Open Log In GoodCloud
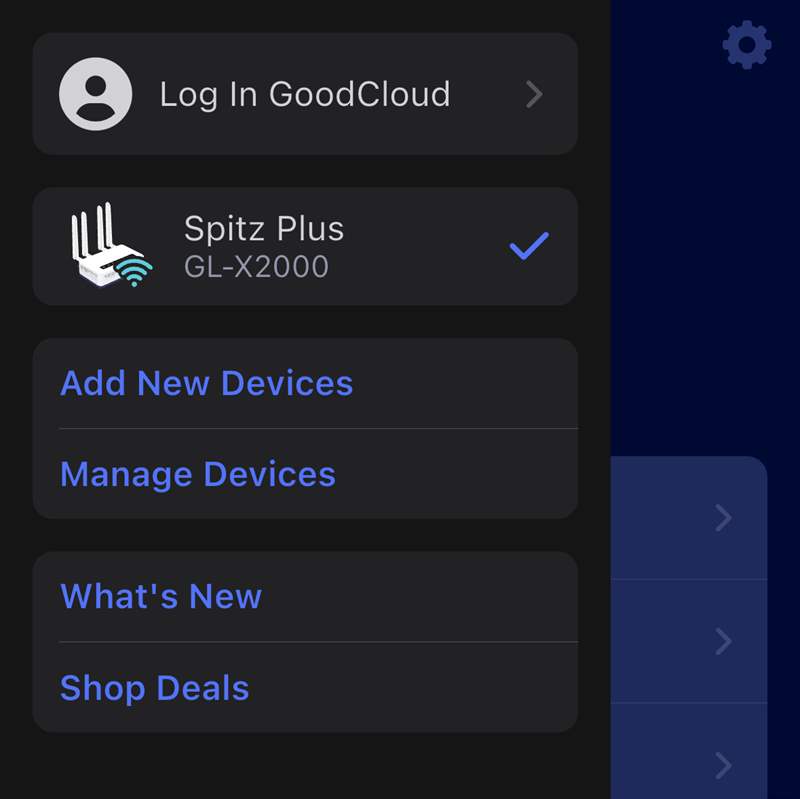800x799 pixels. (304, 94)
